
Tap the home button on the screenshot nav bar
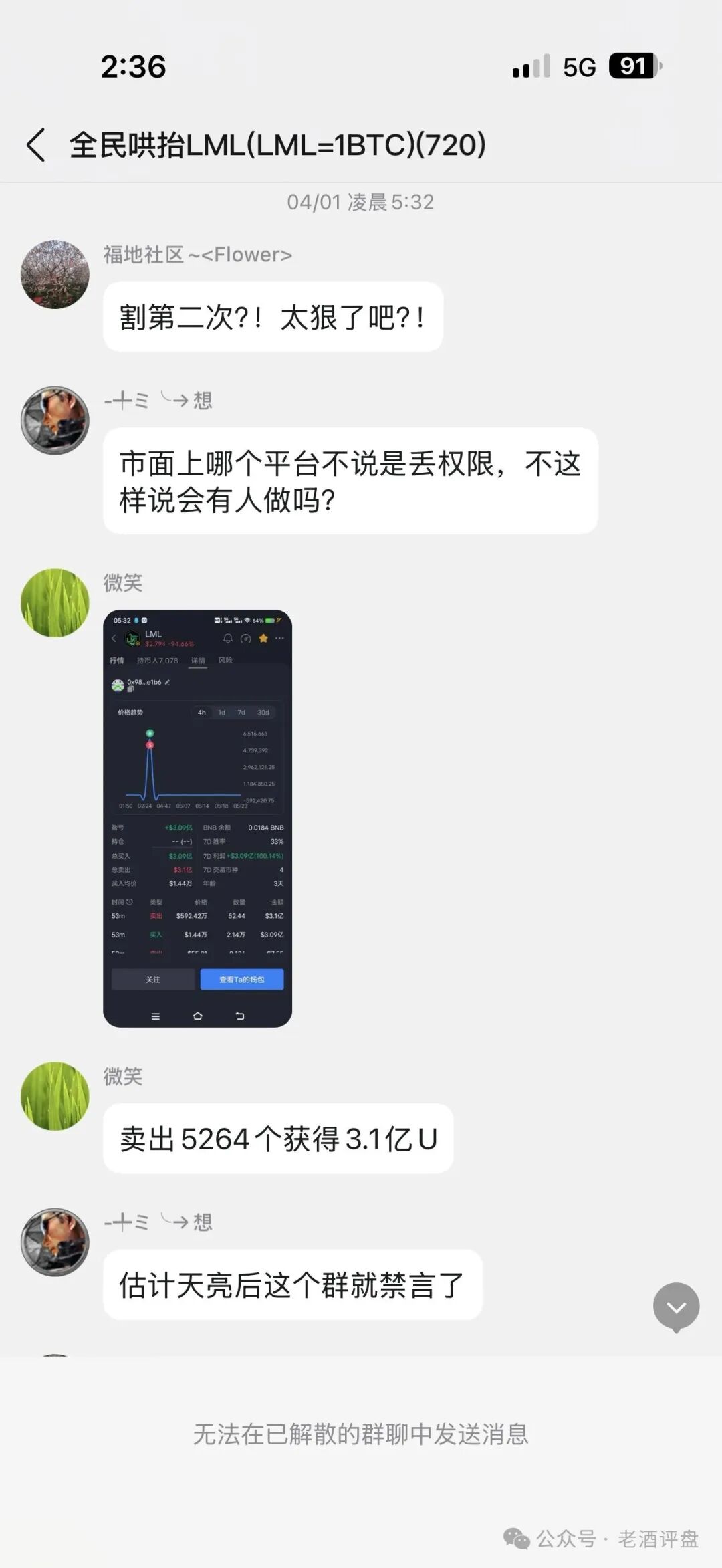coord(197,1016)
